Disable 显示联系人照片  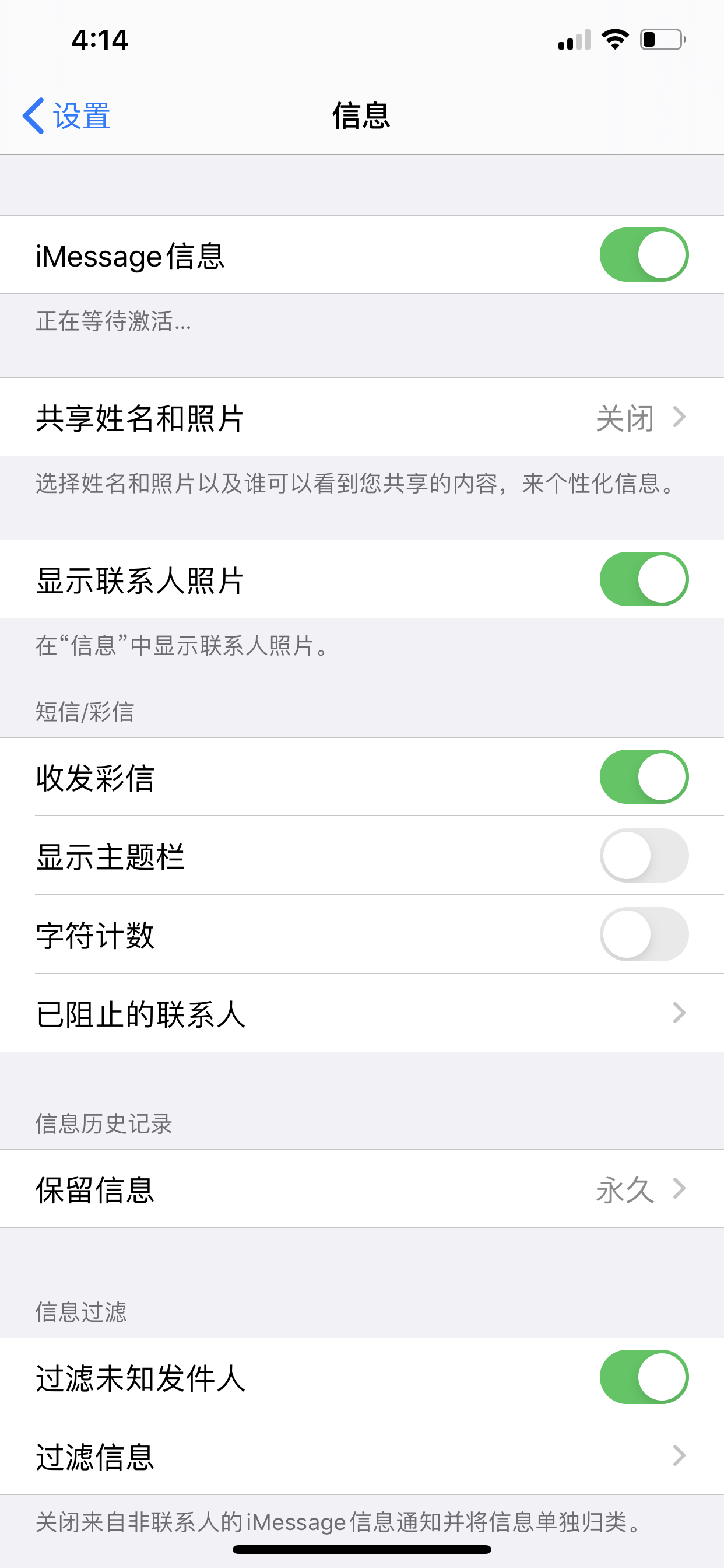pos(644,579)
